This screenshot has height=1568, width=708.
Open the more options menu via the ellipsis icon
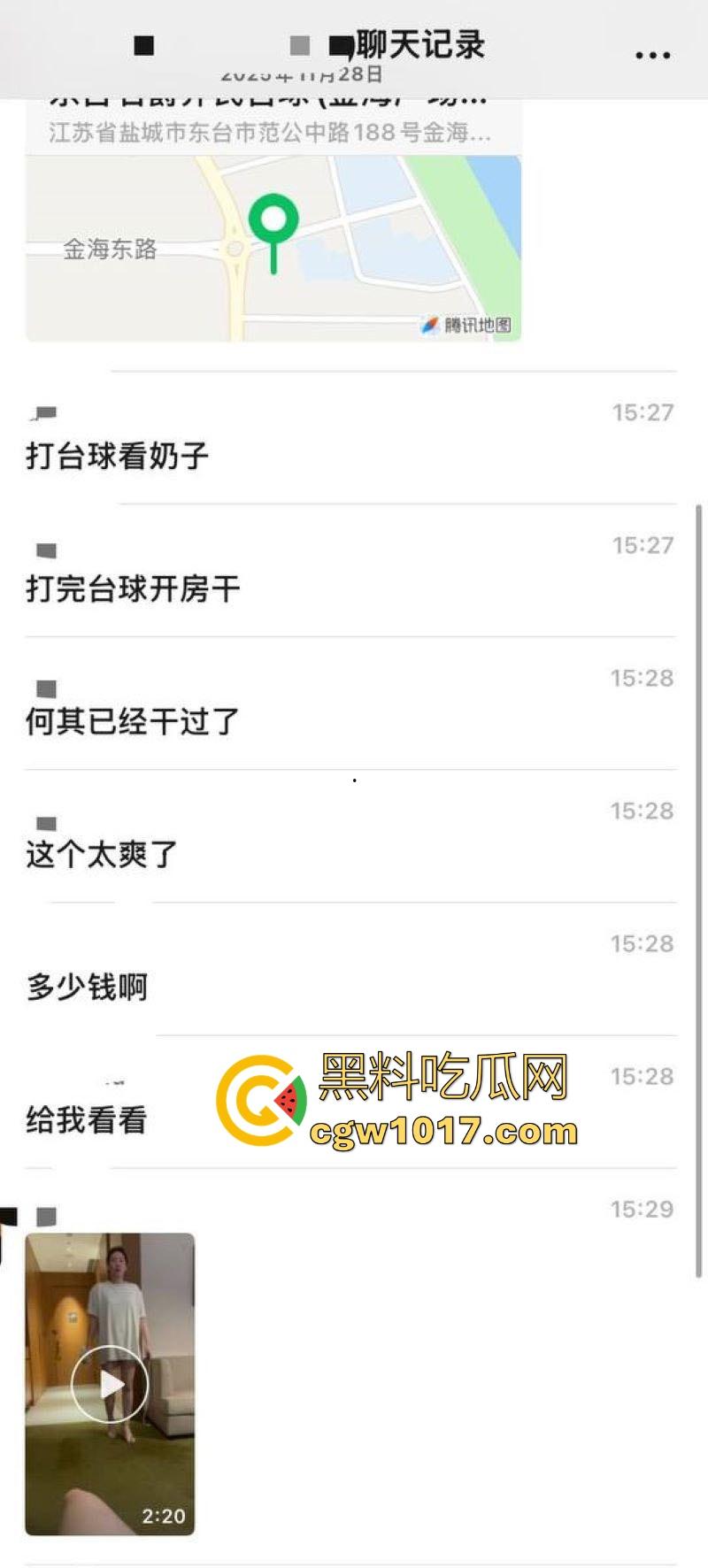click(x=651, y=53)
